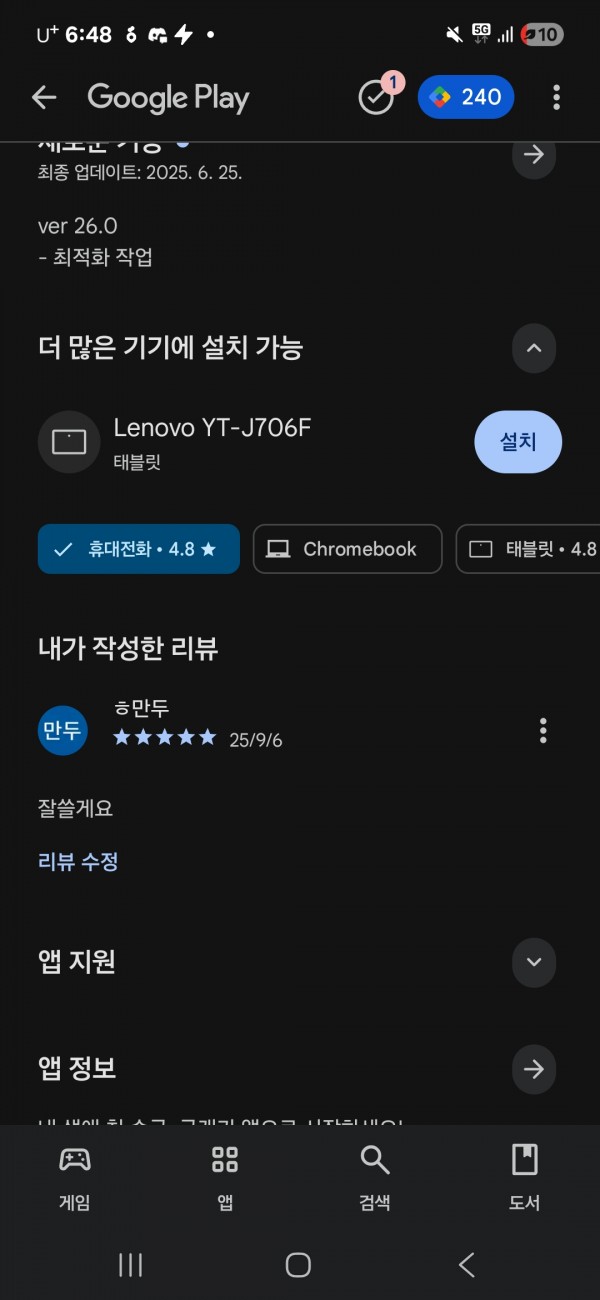Go back using the top-left arrow
Image resolution: width=600 pixels, height=1300 pixels.
tap(44, 97)
